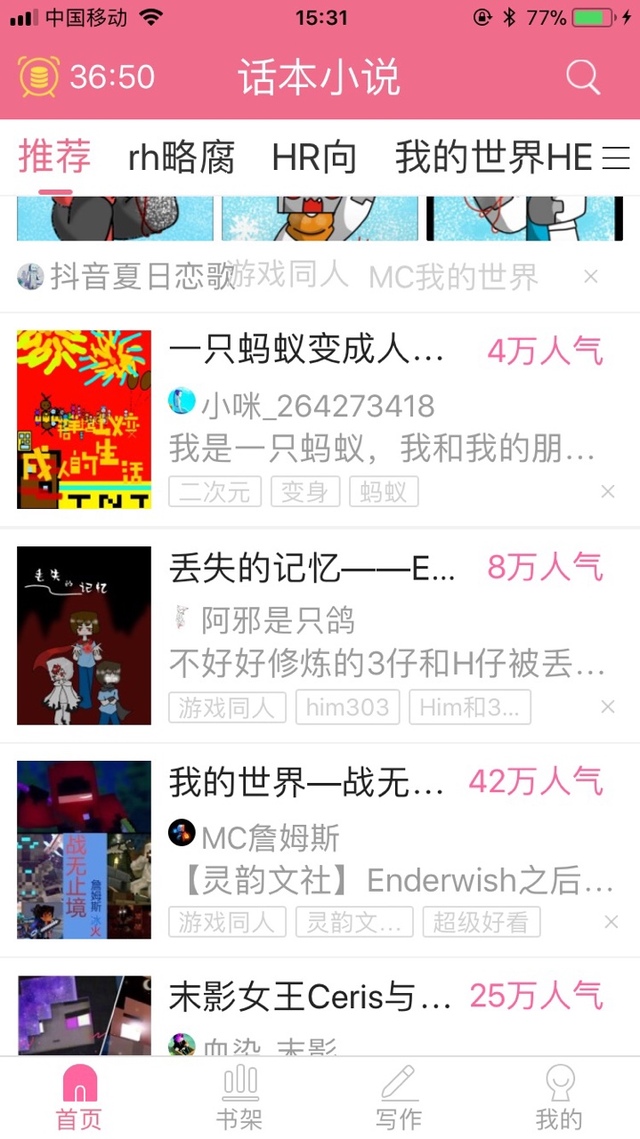Open the 我的 profile tab
This screenshot has width=640, height=1139.
click(x=558, y=1097)
